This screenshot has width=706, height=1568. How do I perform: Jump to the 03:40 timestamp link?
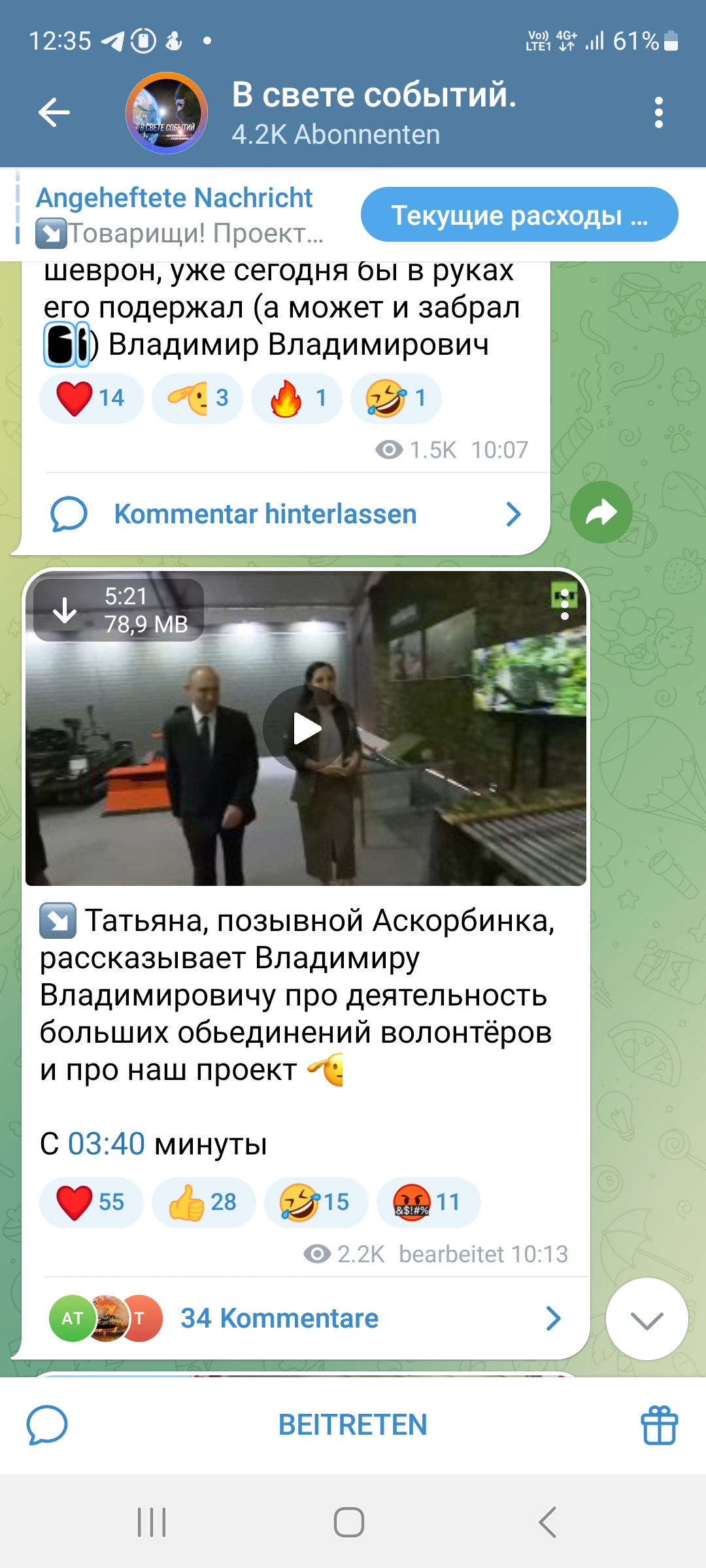107,1144
